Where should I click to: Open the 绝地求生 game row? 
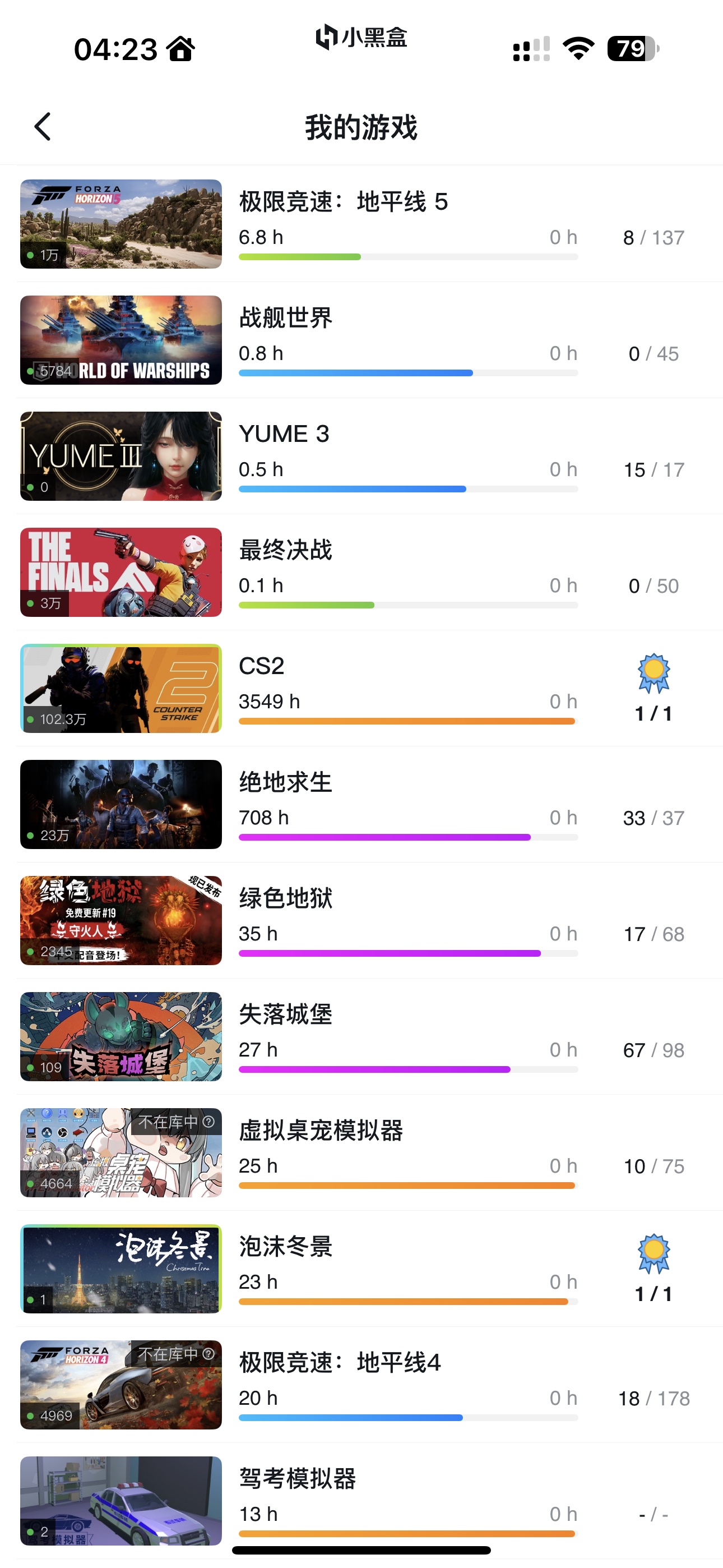tap(361, 805)
